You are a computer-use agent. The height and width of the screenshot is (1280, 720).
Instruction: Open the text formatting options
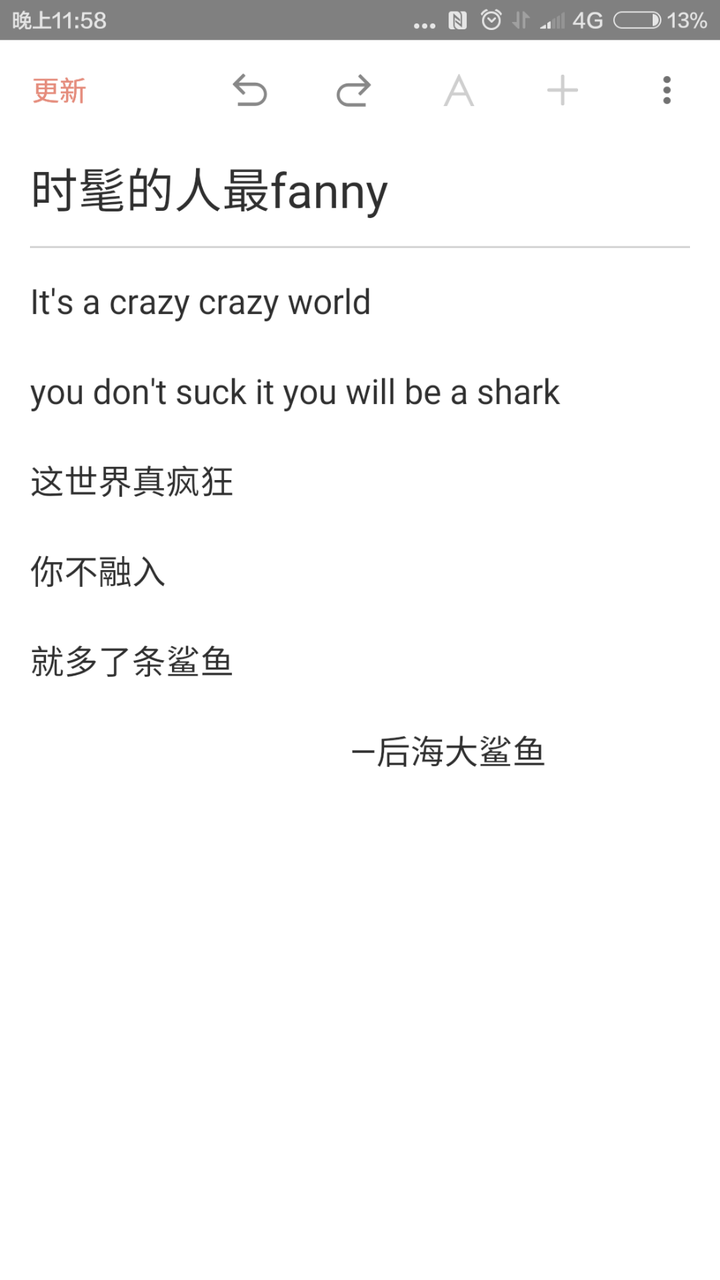458,91
